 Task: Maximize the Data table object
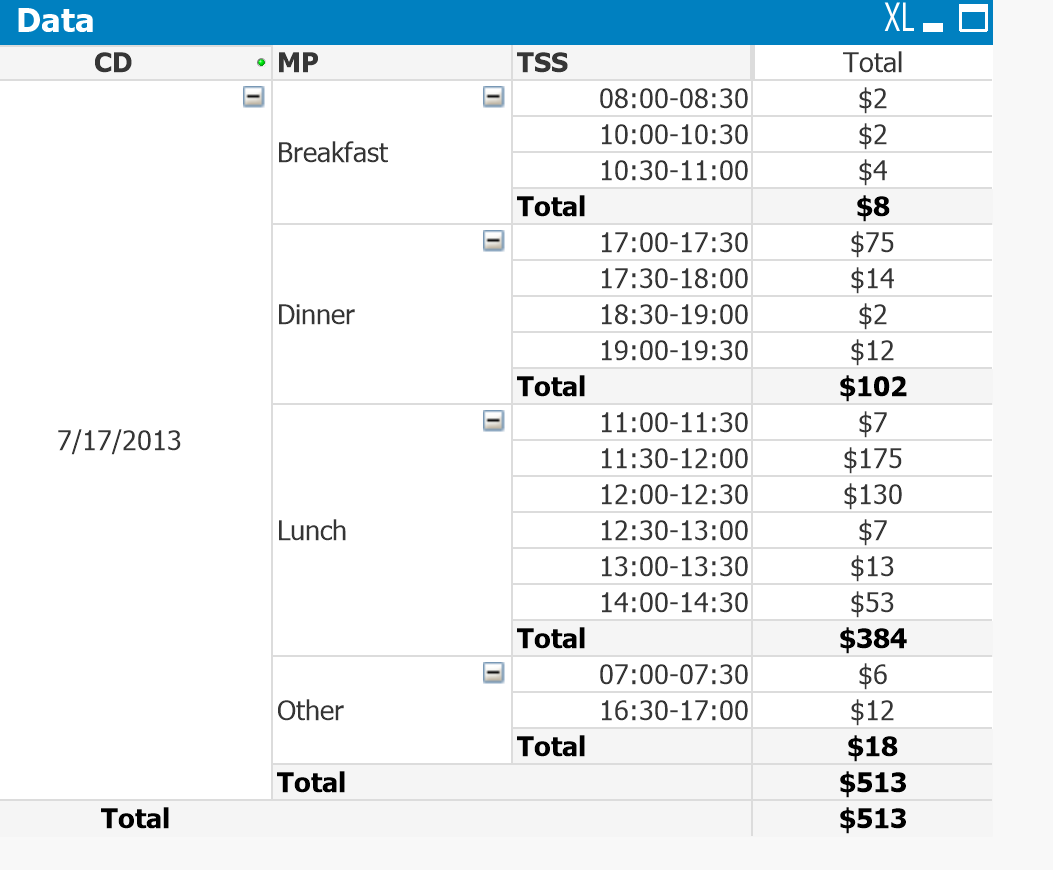pyautogui.click(x=973, y=20)
